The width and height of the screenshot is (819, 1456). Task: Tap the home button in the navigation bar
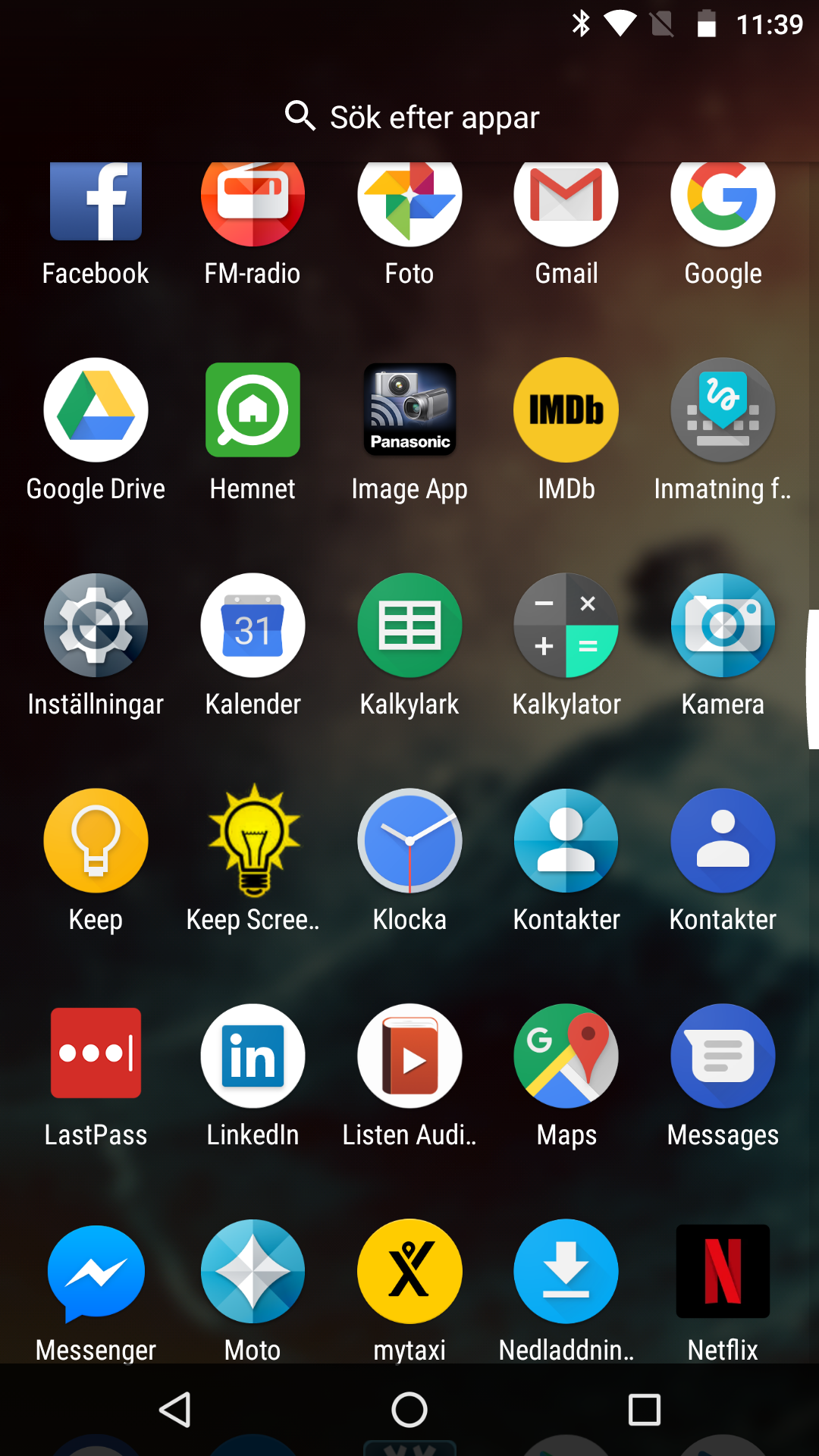click(409, 1410)
